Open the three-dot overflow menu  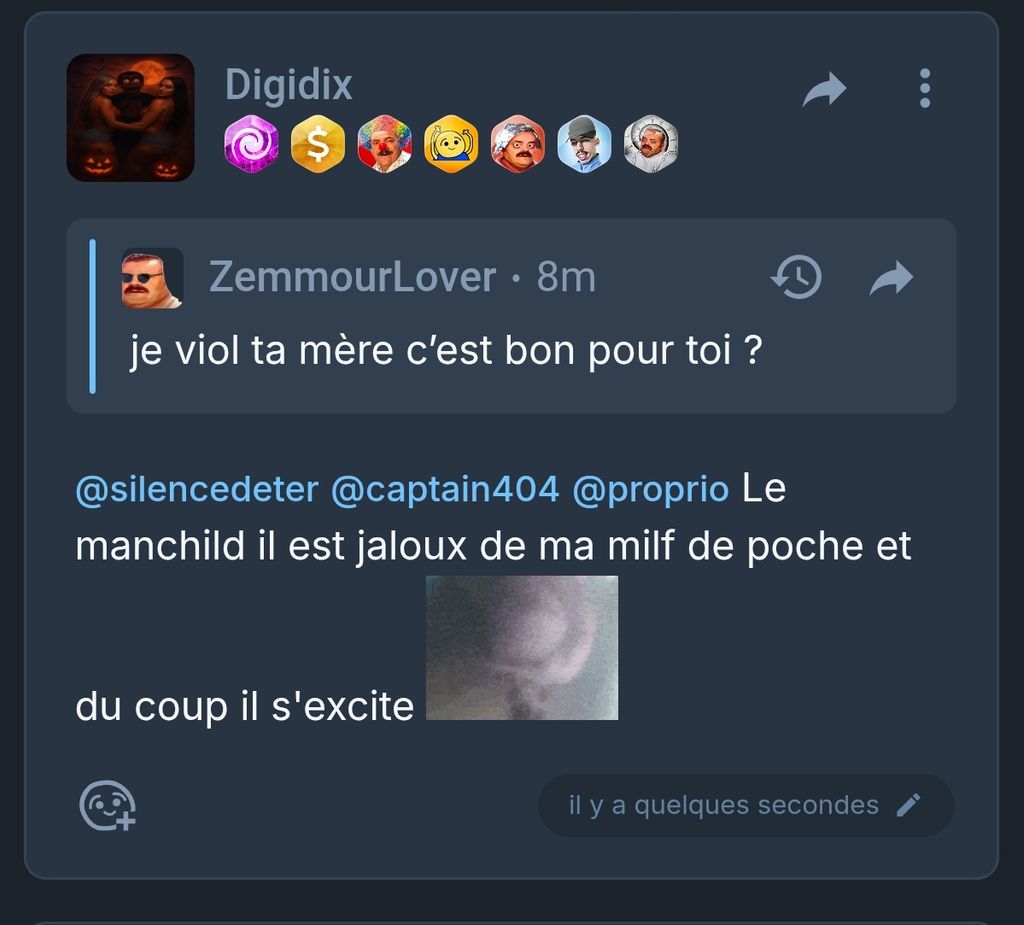[924, 89]
